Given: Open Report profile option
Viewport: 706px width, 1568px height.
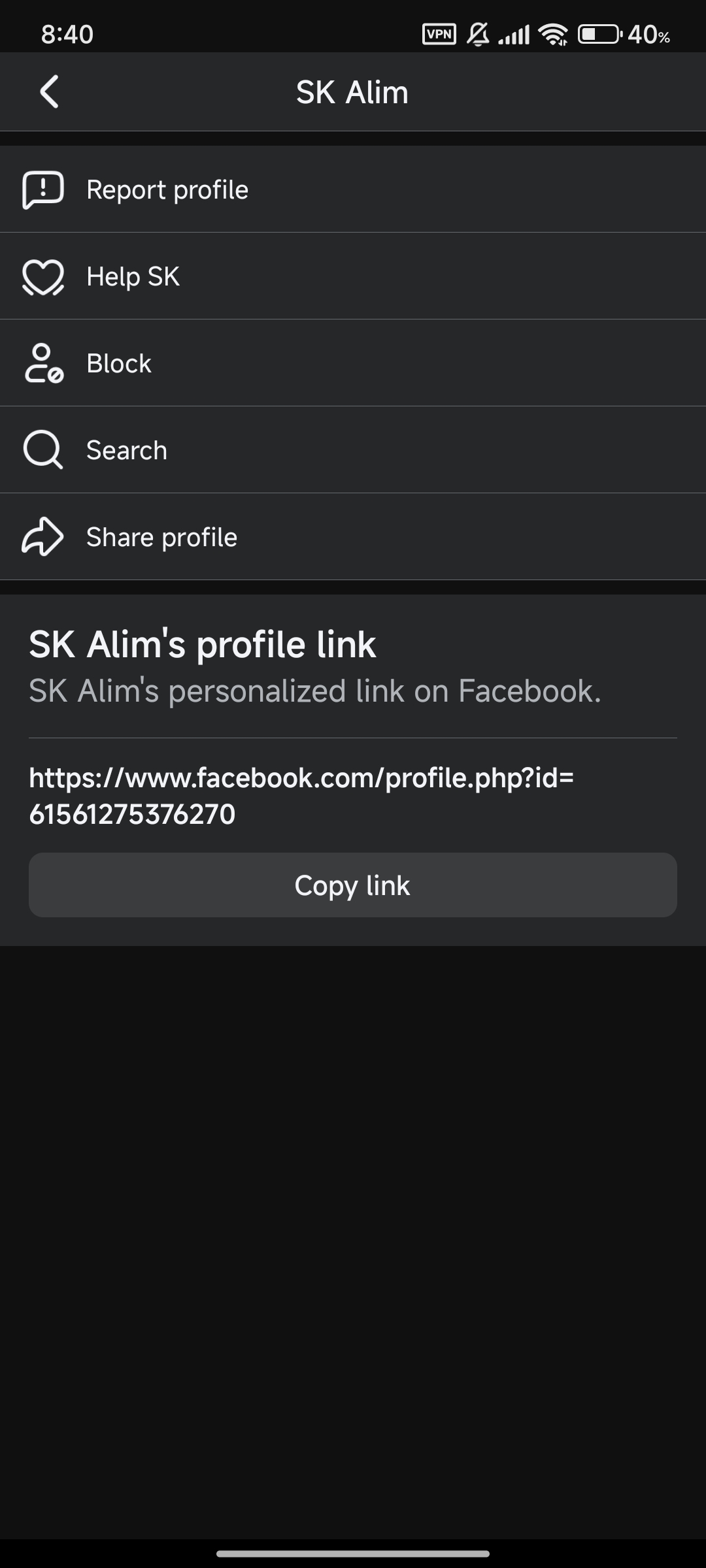Looking at the screenshot, I should 167,189.
